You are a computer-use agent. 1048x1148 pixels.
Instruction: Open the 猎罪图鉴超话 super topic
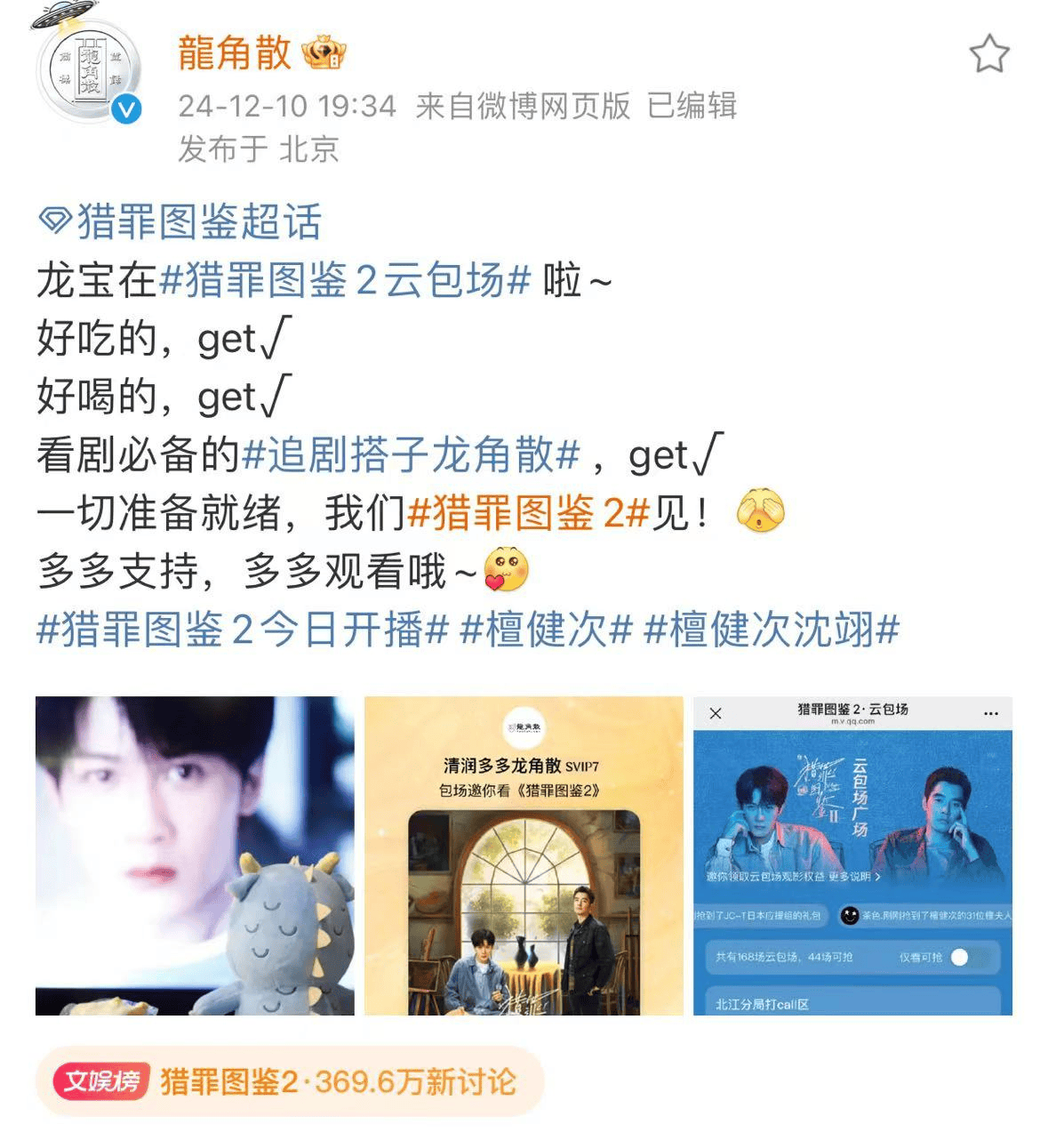(180, 221)
